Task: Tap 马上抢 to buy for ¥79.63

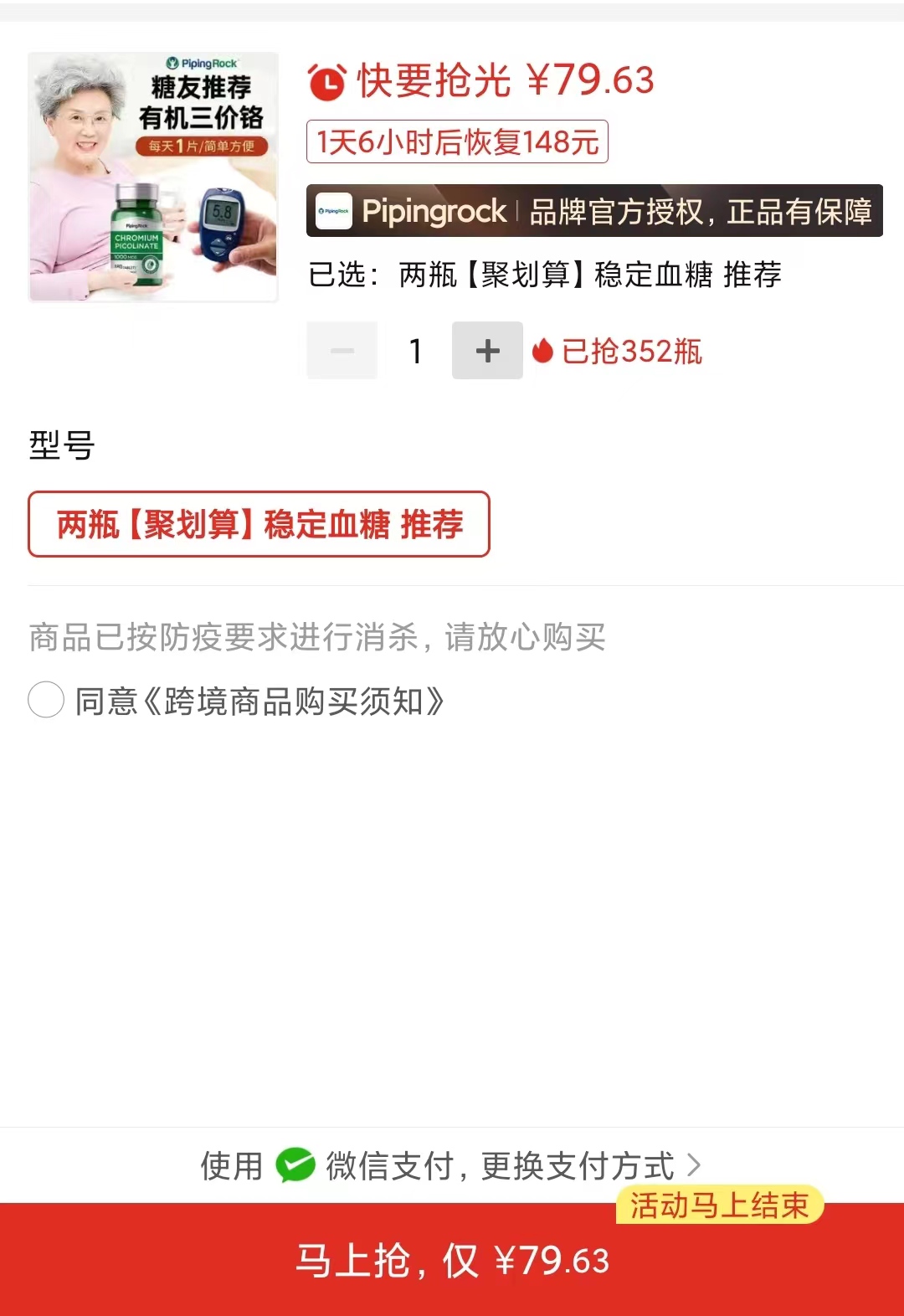Action: (452, 1260)
